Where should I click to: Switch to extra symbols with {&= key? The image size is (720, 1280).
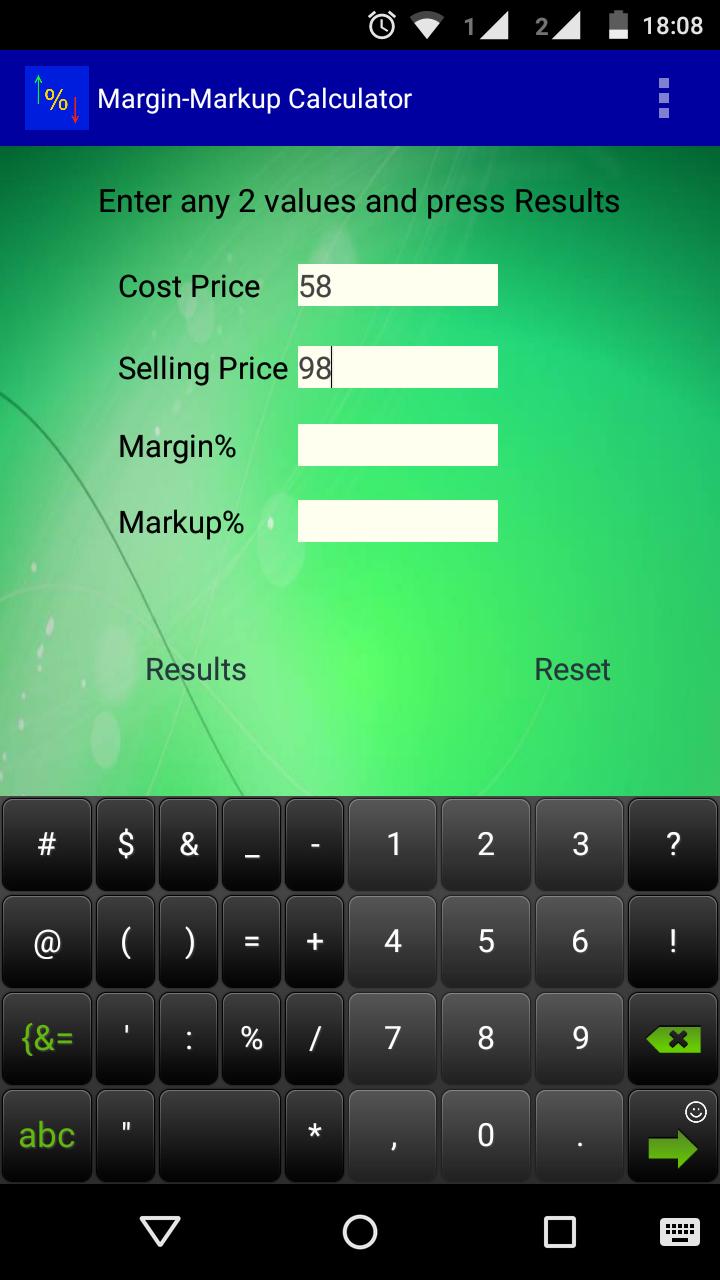tap(46, 1038)
